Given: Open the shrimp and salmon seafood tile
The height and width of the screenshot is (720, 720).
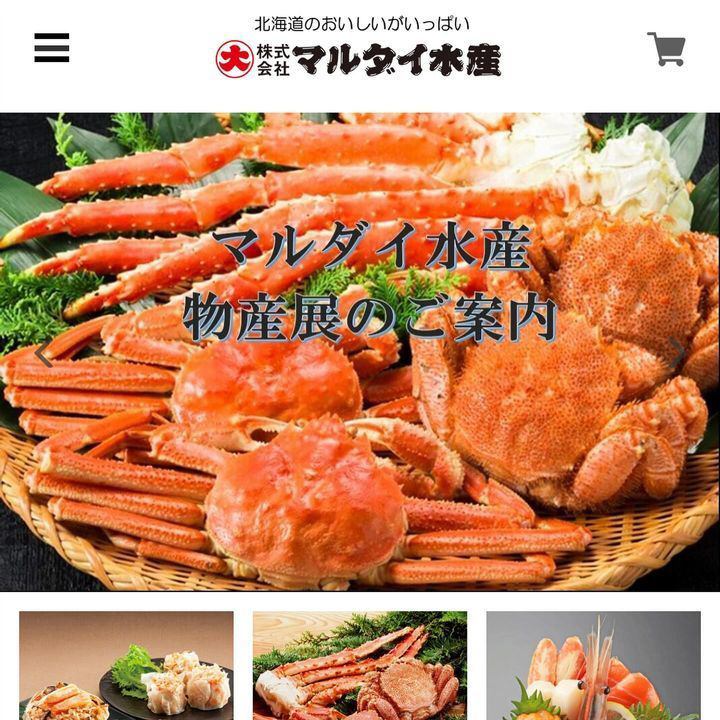Looking at the screenshot, I should tap(593, 666).
